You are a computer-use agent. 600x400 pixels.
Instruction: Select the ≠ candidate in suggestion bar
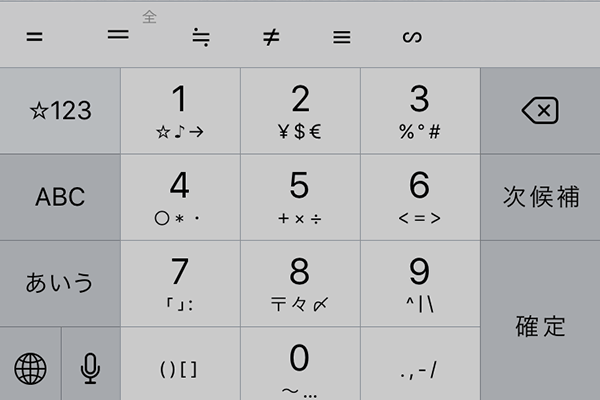(x=271, y=37)
